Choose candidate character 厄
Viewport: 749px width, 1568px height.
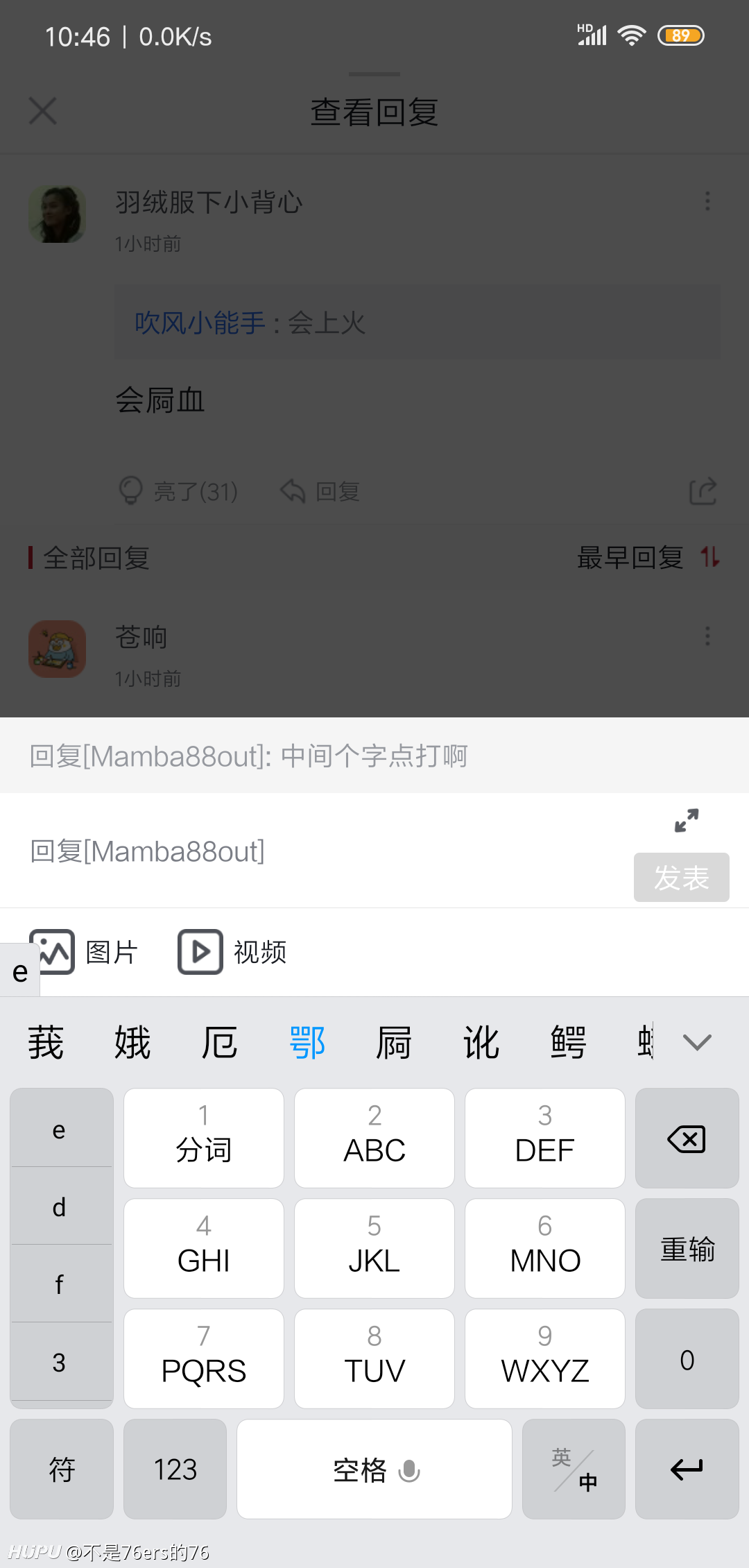(220, 1042)
